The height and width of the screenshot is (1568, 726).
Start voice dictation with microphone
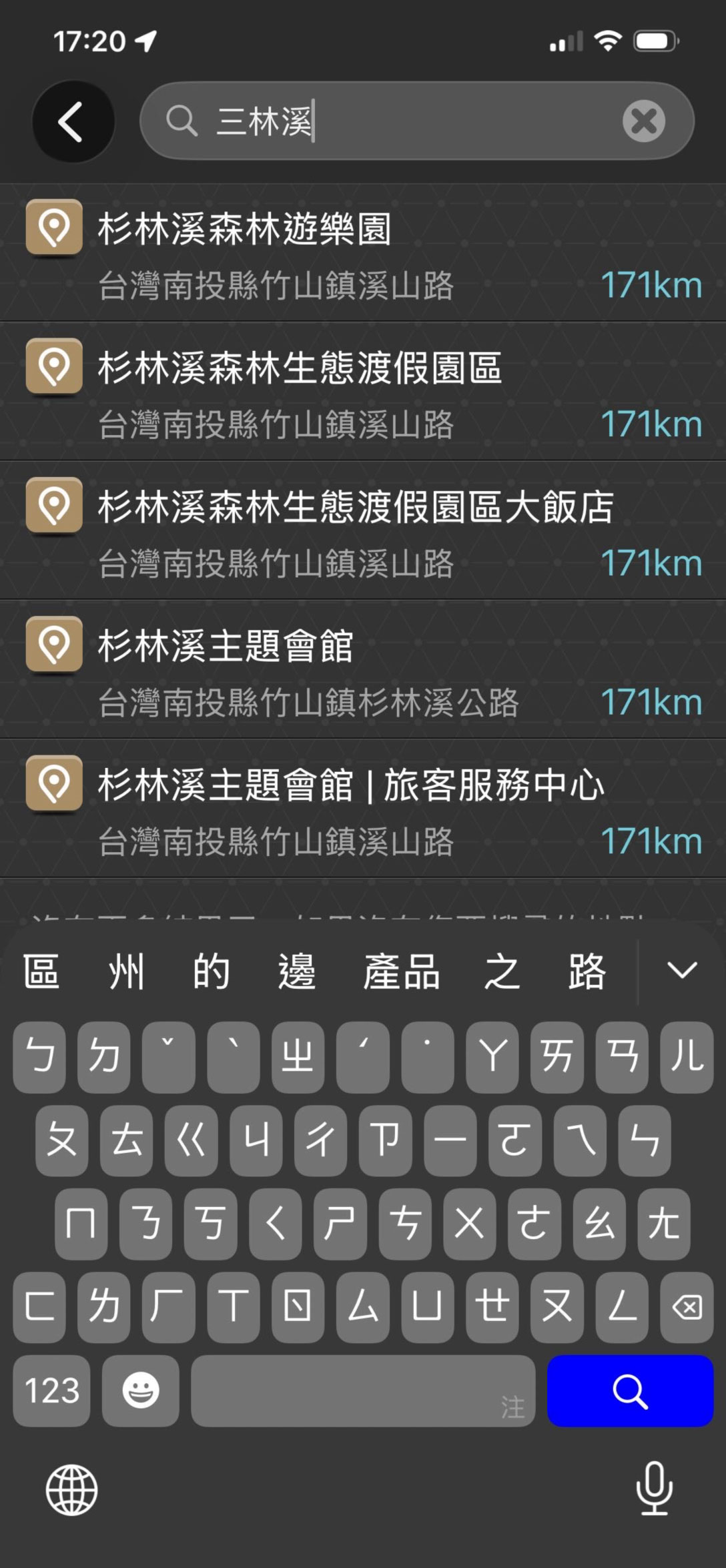(x=654, y=1489)
